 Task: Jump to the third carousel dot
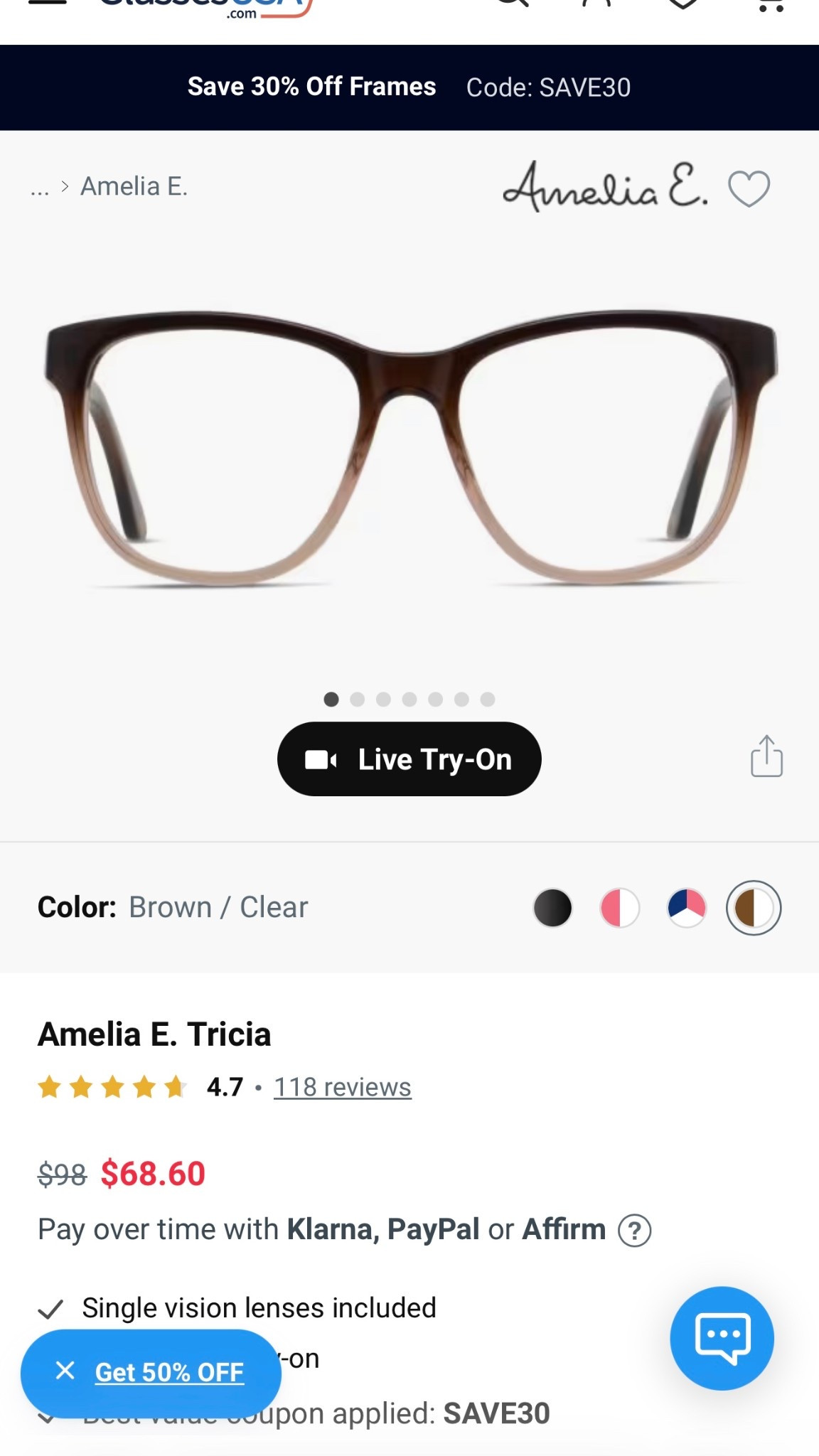point(384,700)
